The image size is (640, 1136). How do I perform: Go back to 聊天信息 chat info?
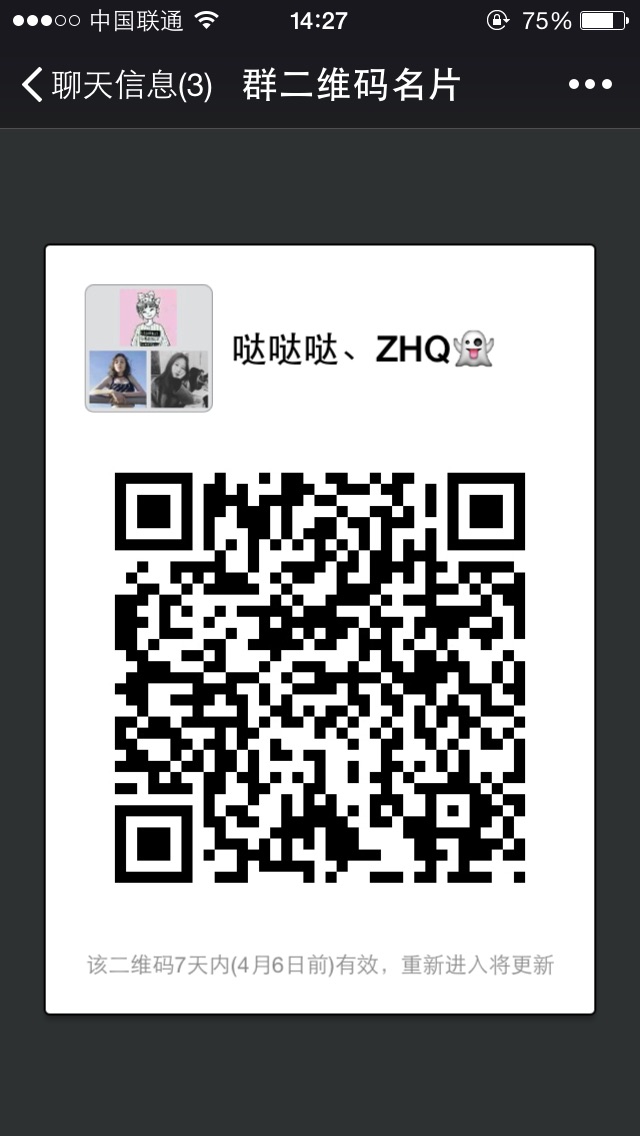click(x=115, y=86)
